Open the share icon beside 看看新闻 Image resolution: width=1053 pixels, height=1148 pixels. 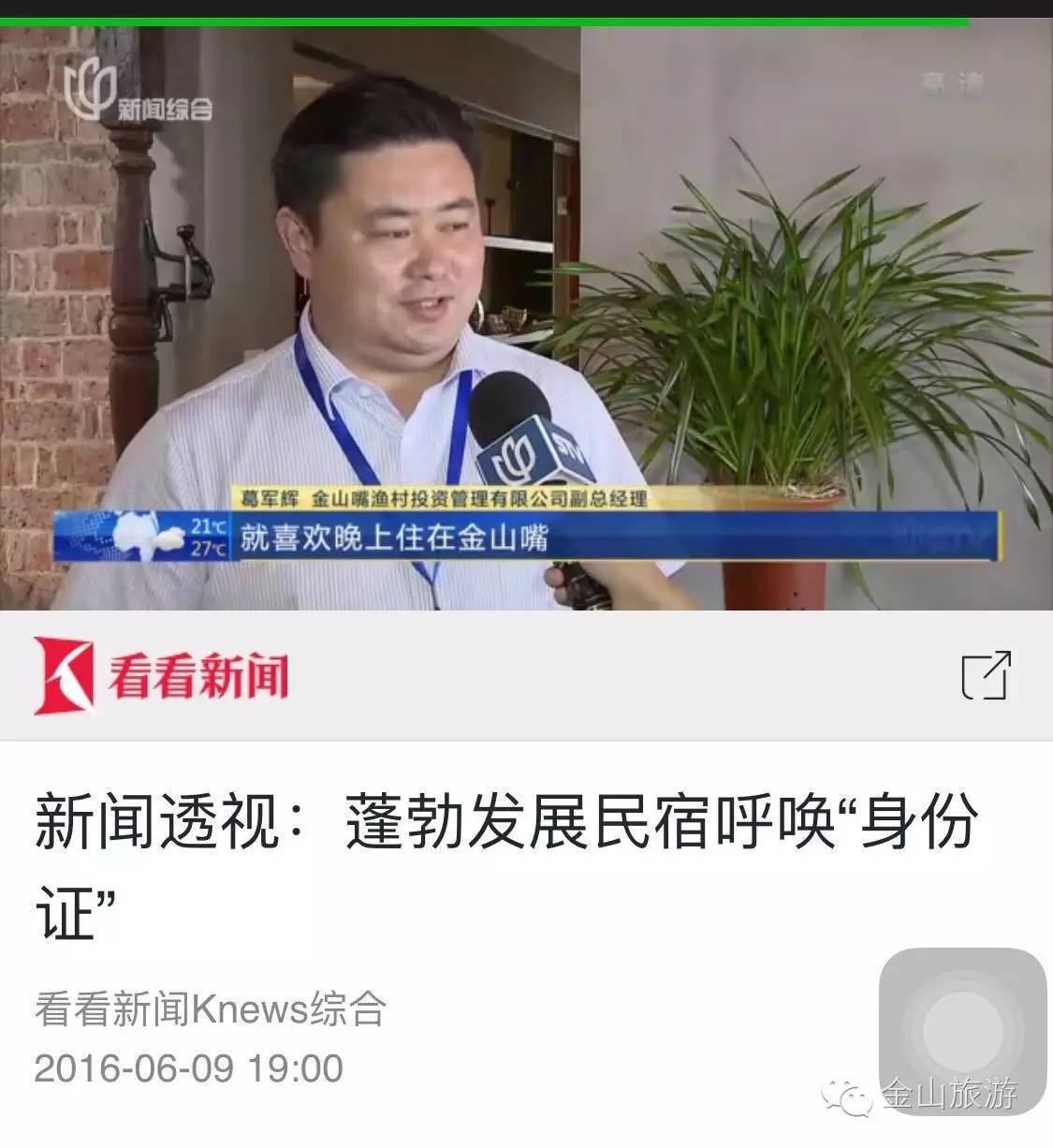(986, 675)
